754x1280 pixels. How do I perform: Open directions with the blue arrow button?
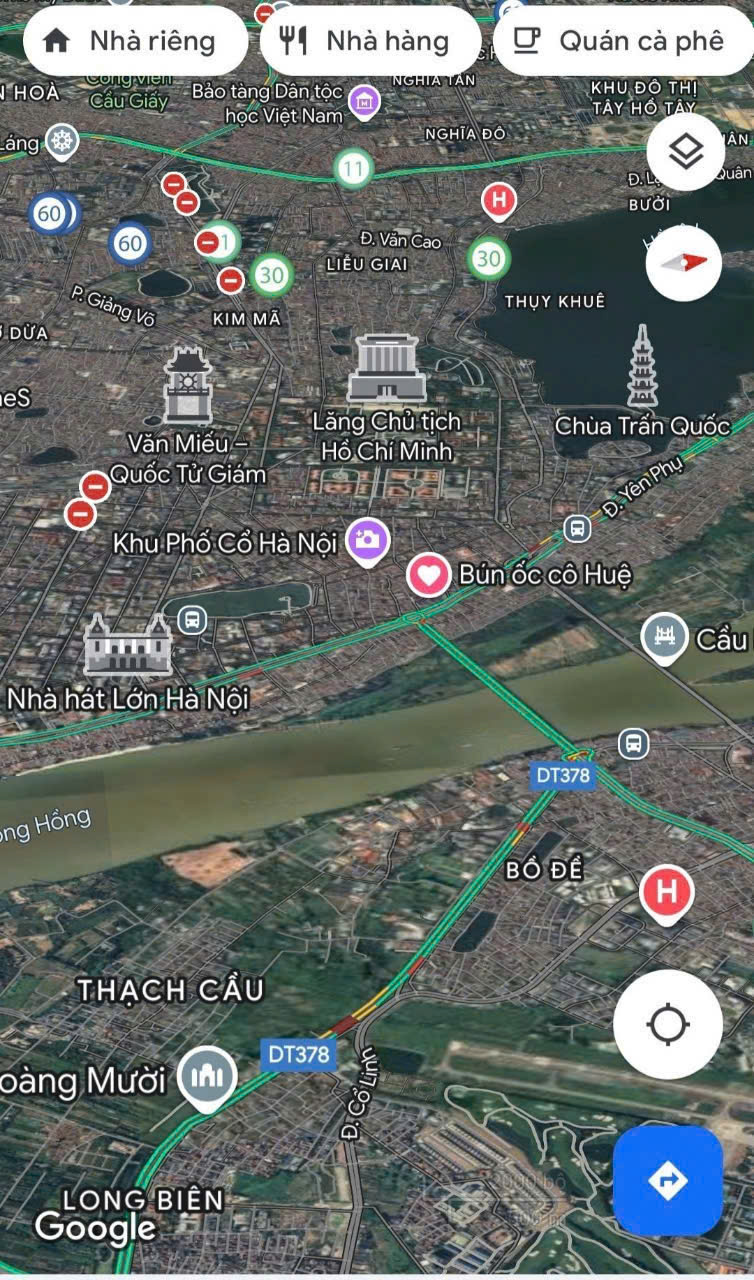pos(667,1181)
